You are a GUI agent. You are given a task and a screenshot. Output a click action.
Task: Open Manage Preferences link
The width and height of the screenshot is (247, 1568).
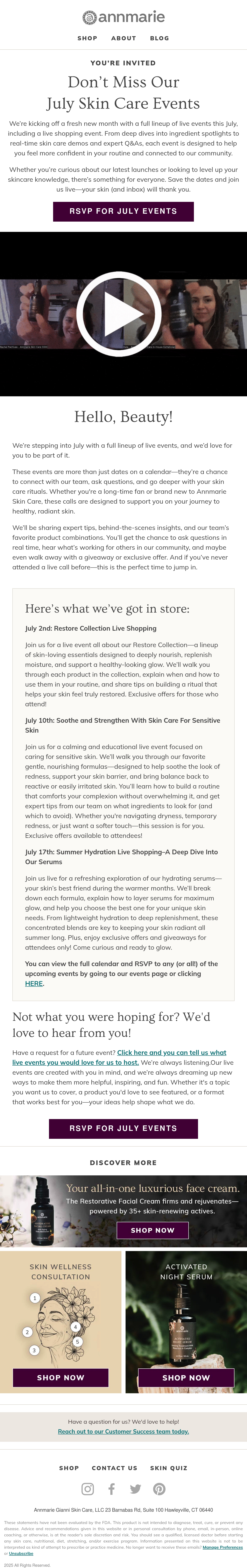223,1547
